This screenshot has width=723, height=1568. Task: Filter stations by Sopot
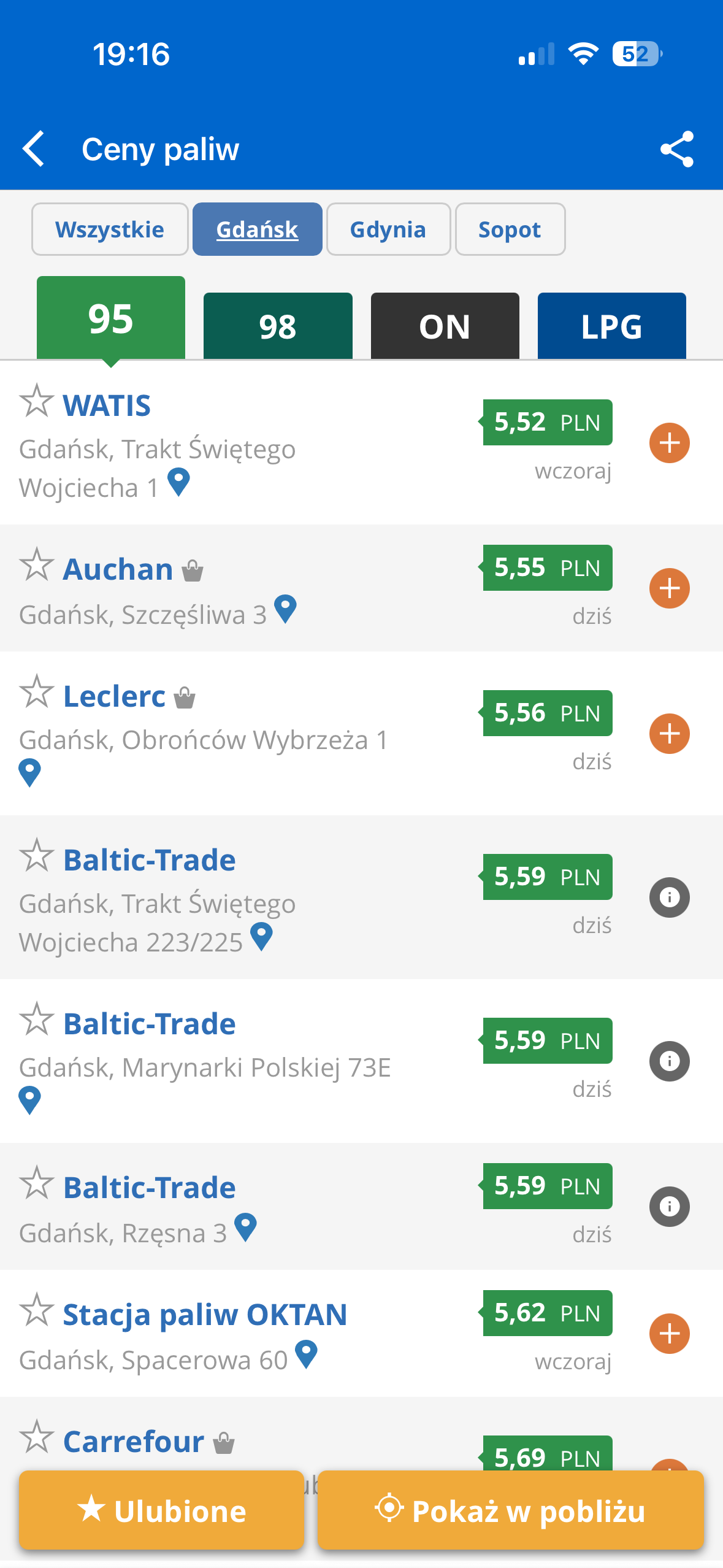510,229
